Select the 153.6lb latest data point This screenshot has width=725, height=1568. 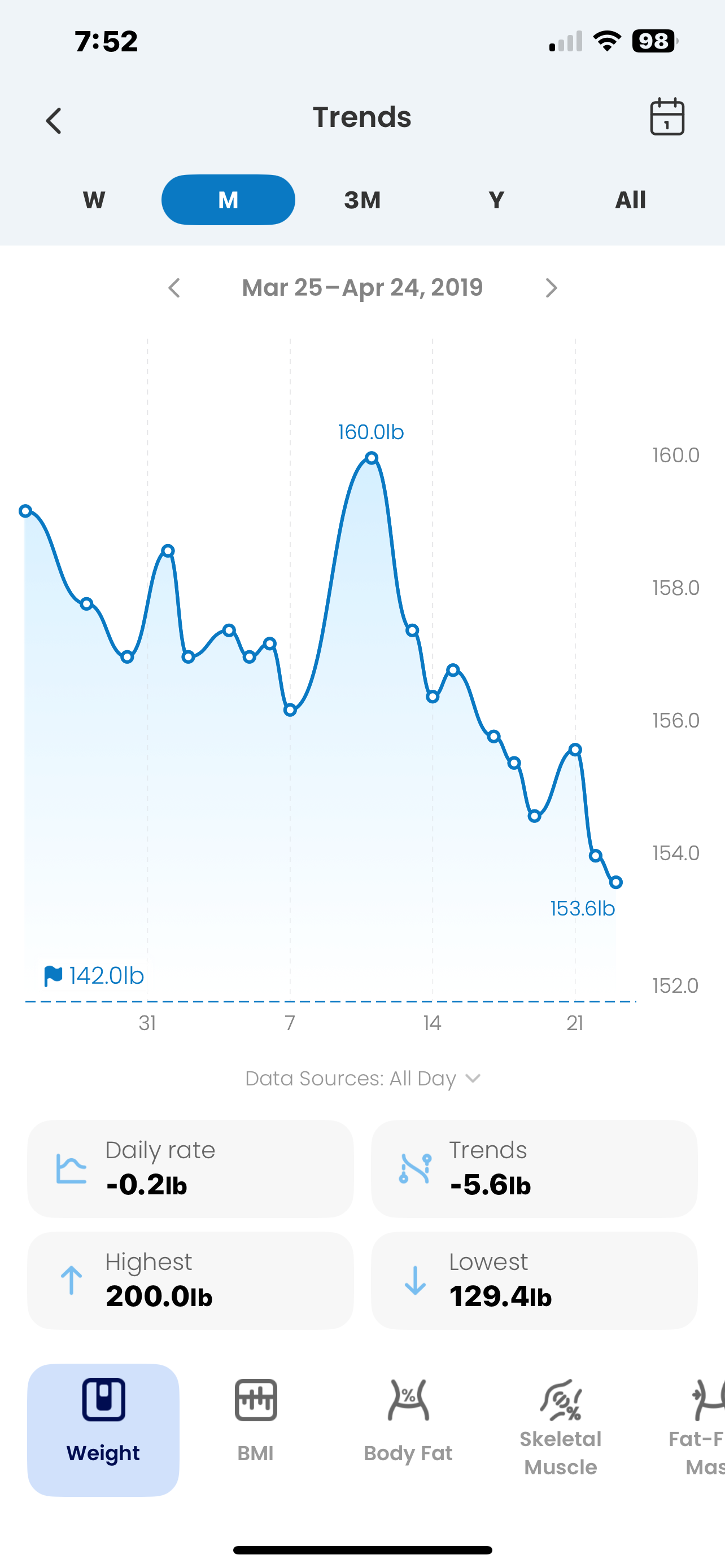coord(616,882)
